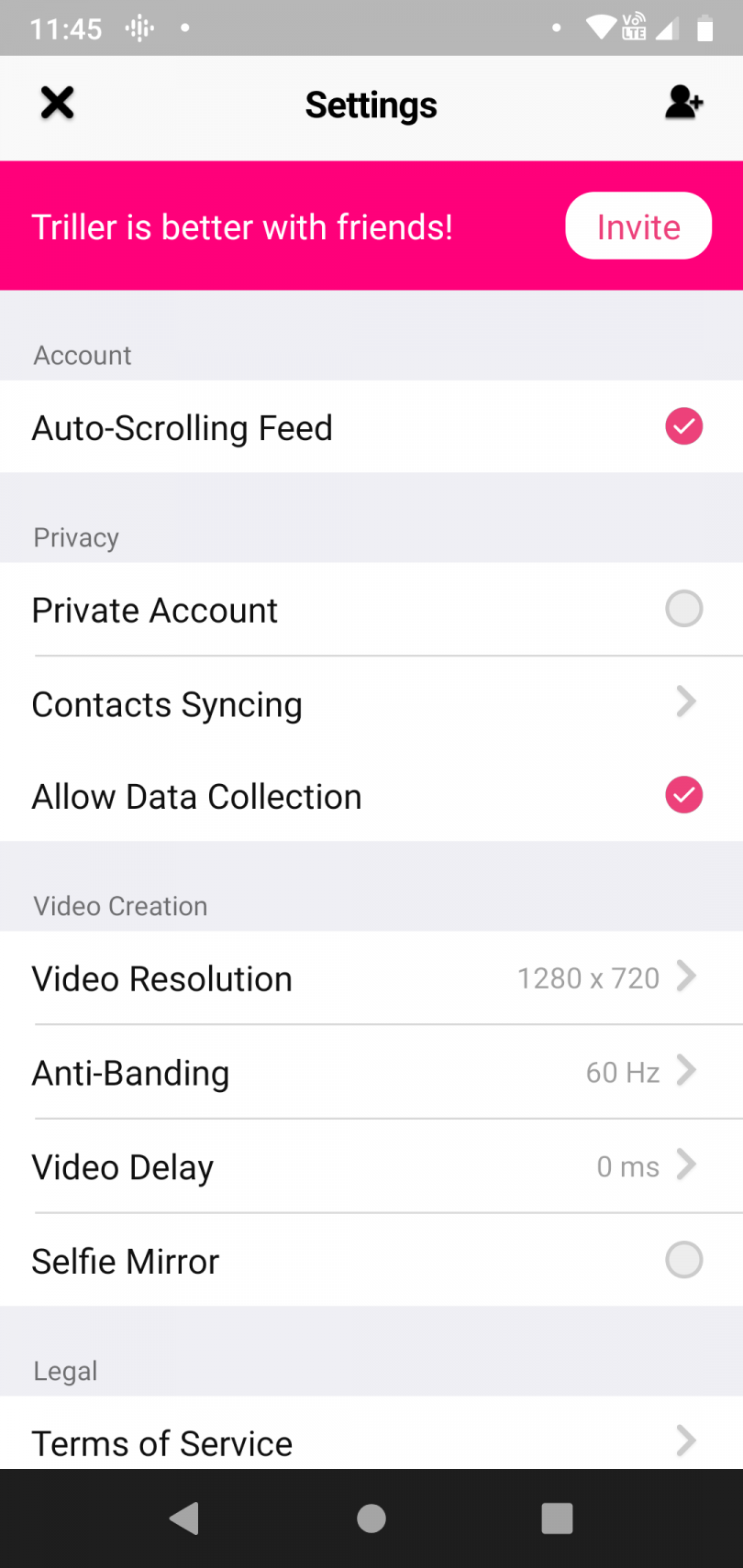Viewport: 743px width, 1568px height.
Task: Tap the Wi-Fi icon in the status bar
Action: pos(601,28)
